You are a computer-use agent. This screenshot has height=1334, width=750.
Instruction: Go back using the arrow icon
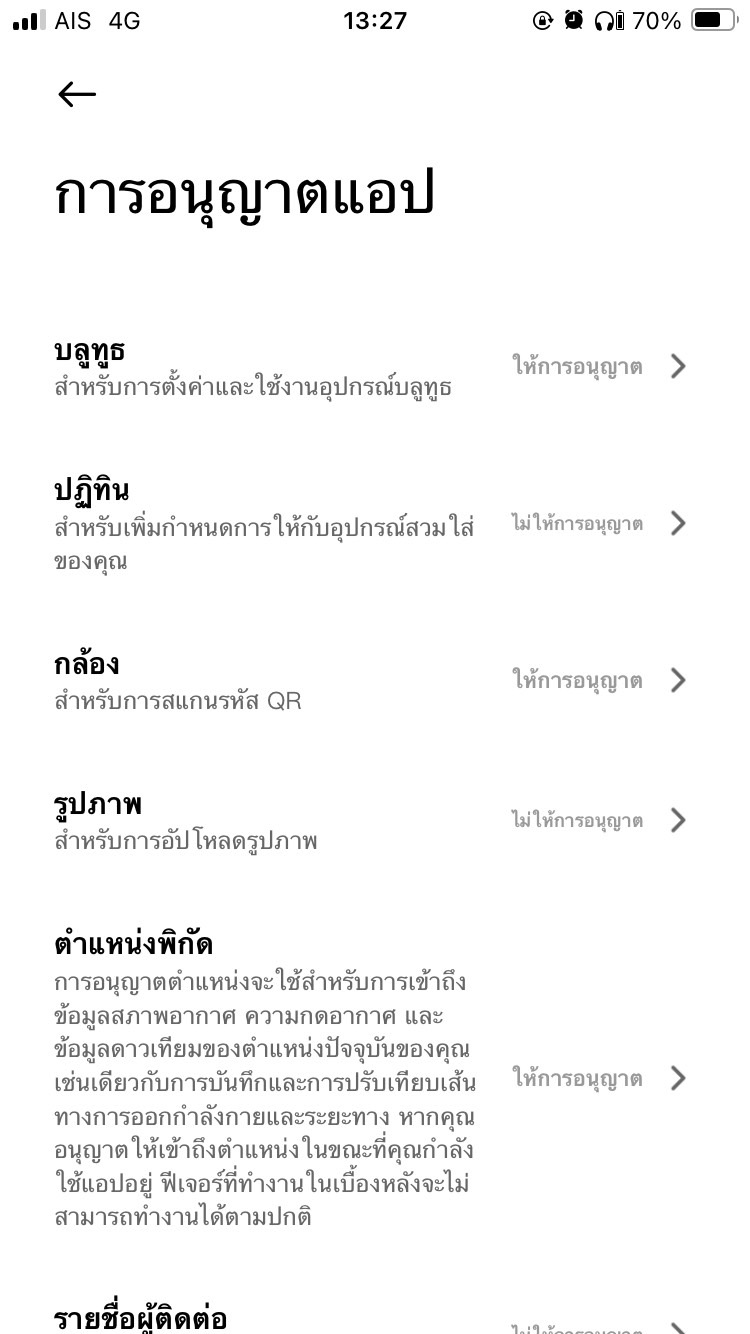pyautogui.click(x=77, y=94)
